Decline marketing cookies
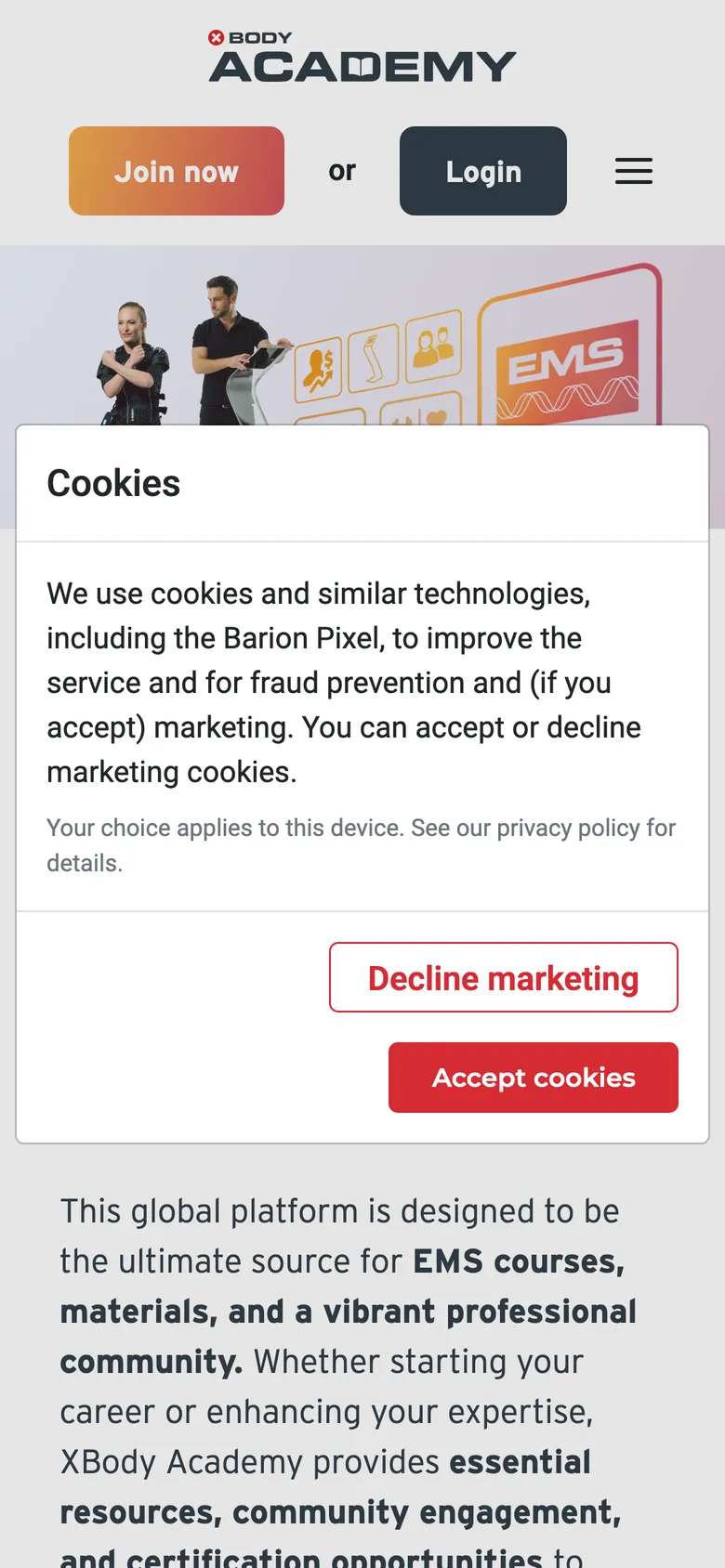Viewport: 725px width, 1568px height. tap(504, 977)
